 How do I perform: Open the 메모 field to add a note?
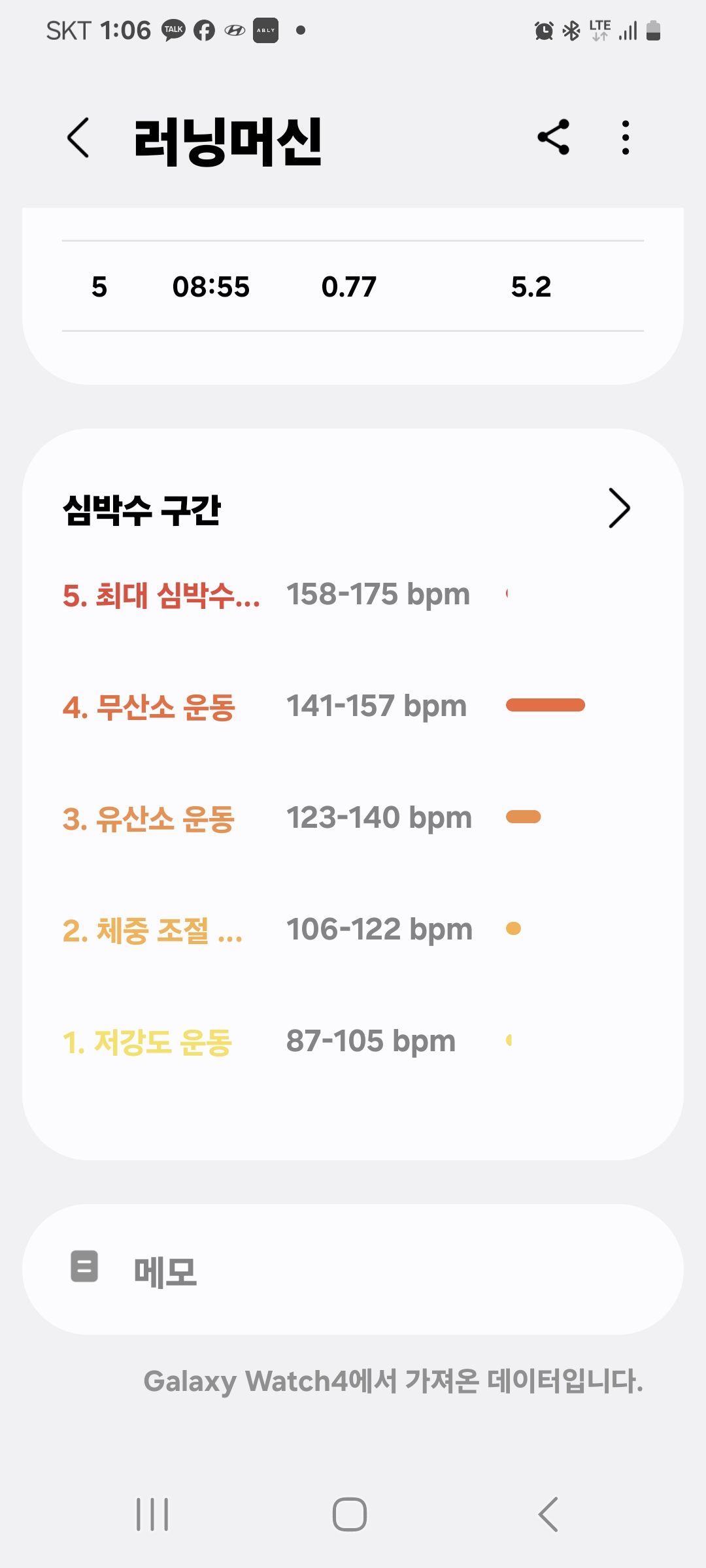[353, 1269]
